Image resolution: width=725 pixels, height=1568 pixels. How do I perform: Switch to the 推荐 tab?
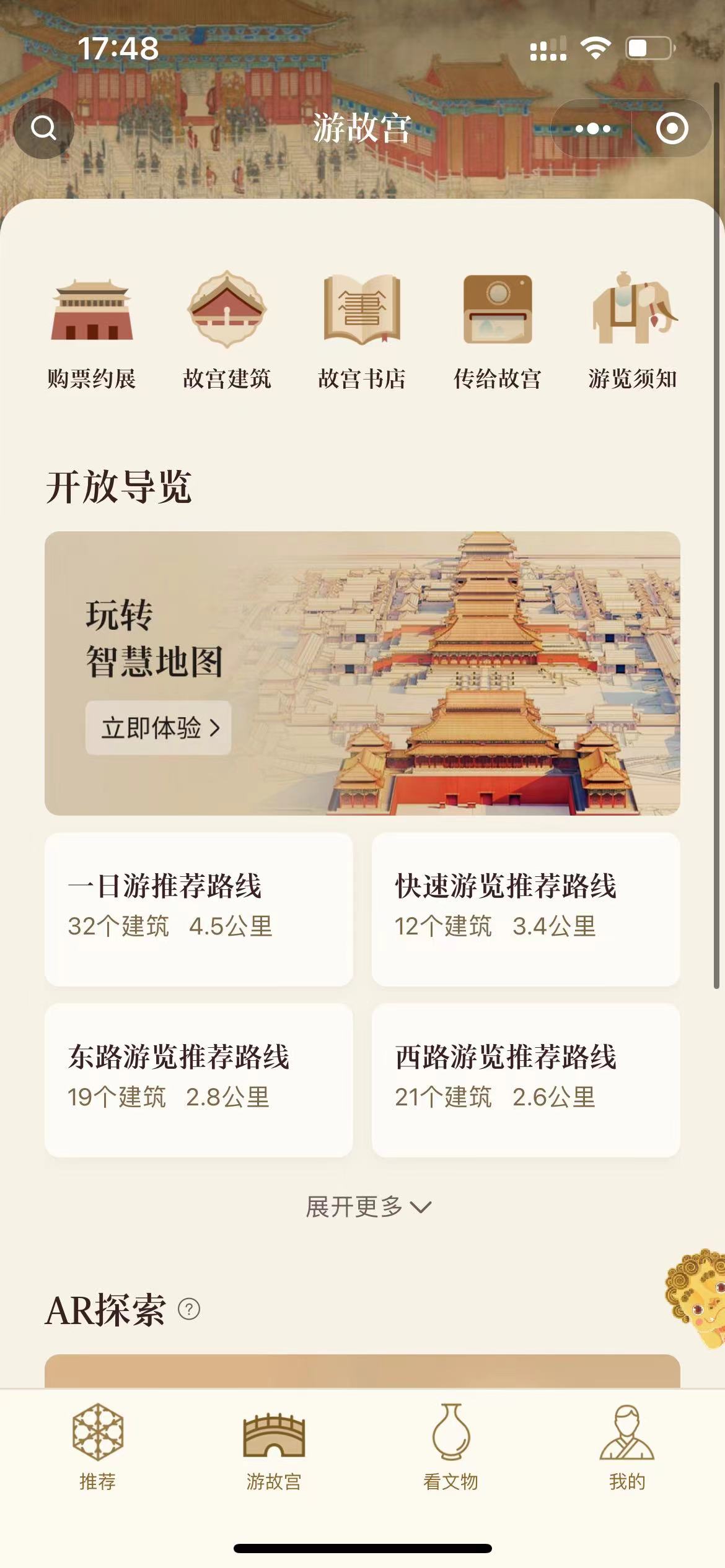[98, 1448]
